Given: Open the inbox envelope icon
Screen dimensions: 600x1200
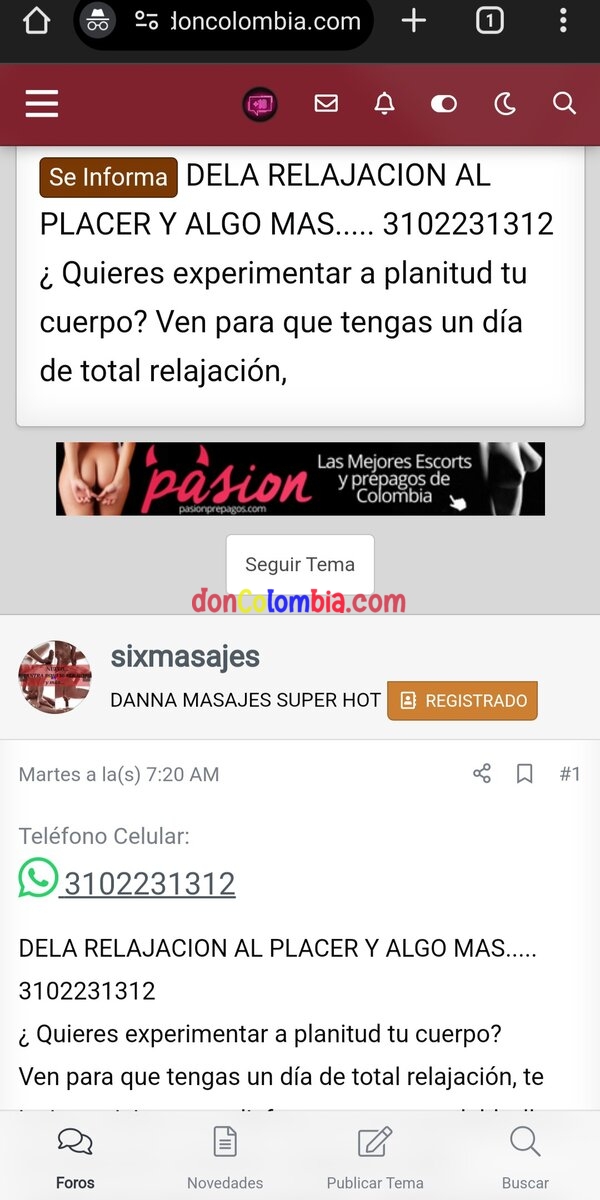Looking at the screenshot, I should point(326,103).
